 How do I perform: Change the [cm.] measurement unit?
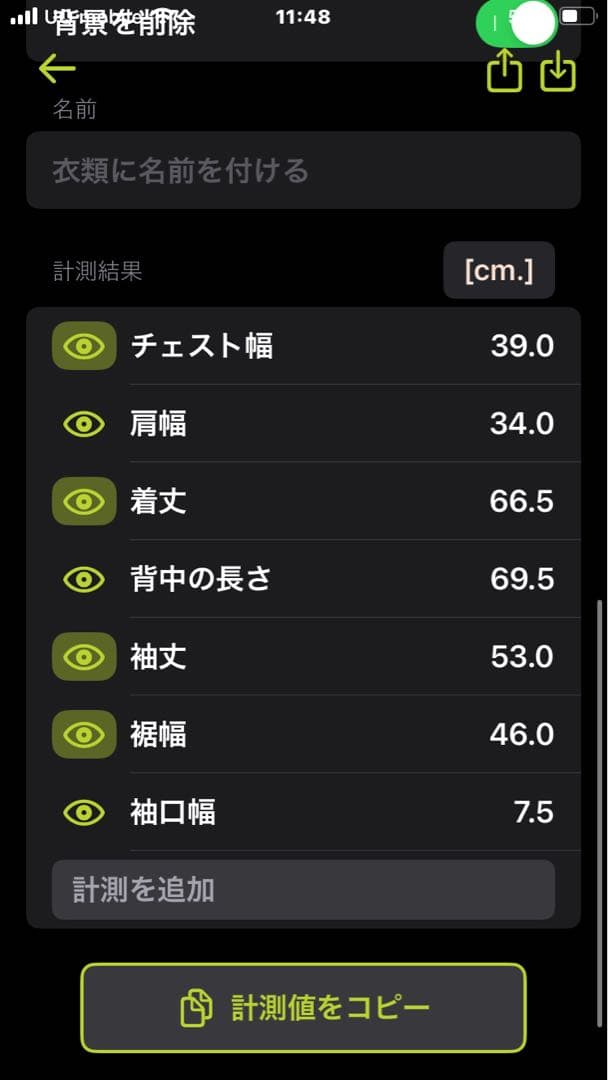pyautogui.click(x=498, y=270)
